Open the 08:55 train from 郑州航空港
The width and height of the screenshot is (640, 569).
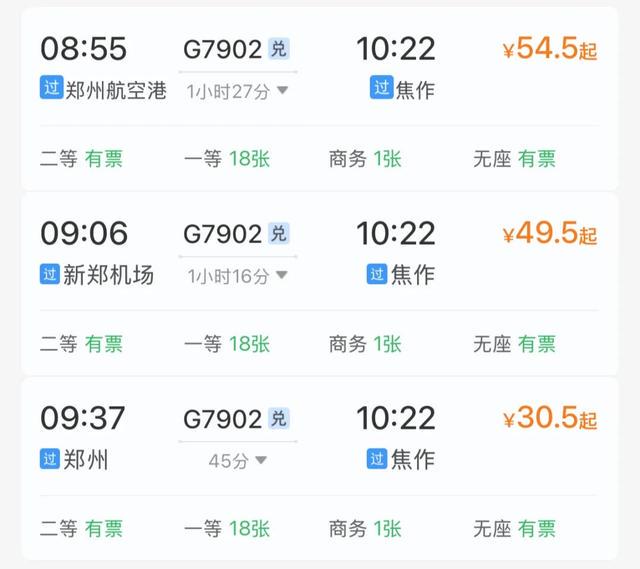[x=84, y=47]
